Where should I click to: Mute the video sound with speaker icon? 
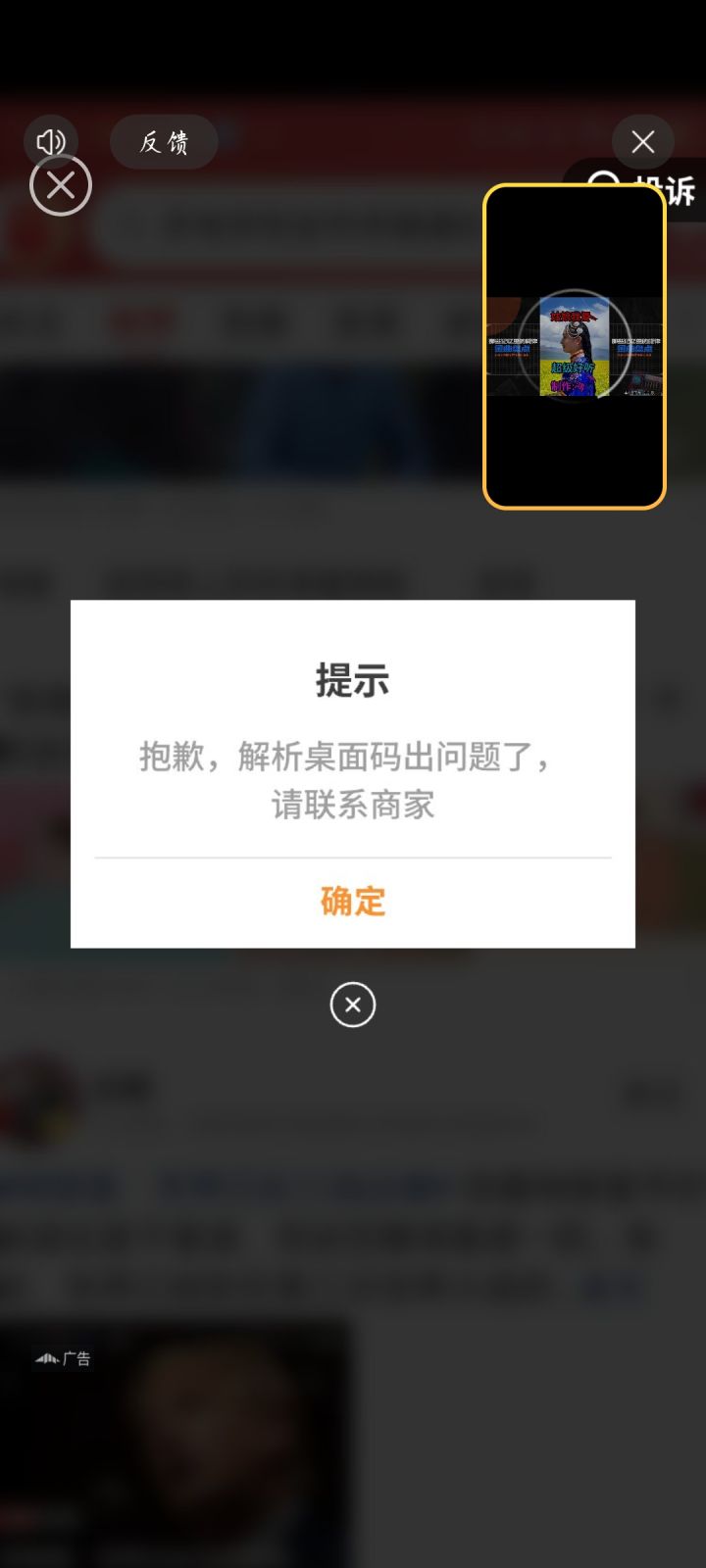[50, 141]
